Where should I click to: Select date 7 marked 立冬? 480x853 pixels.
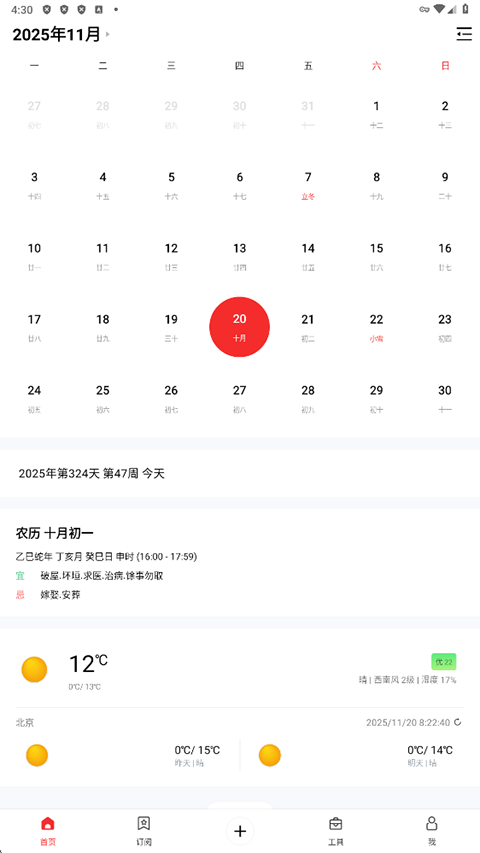308,186
